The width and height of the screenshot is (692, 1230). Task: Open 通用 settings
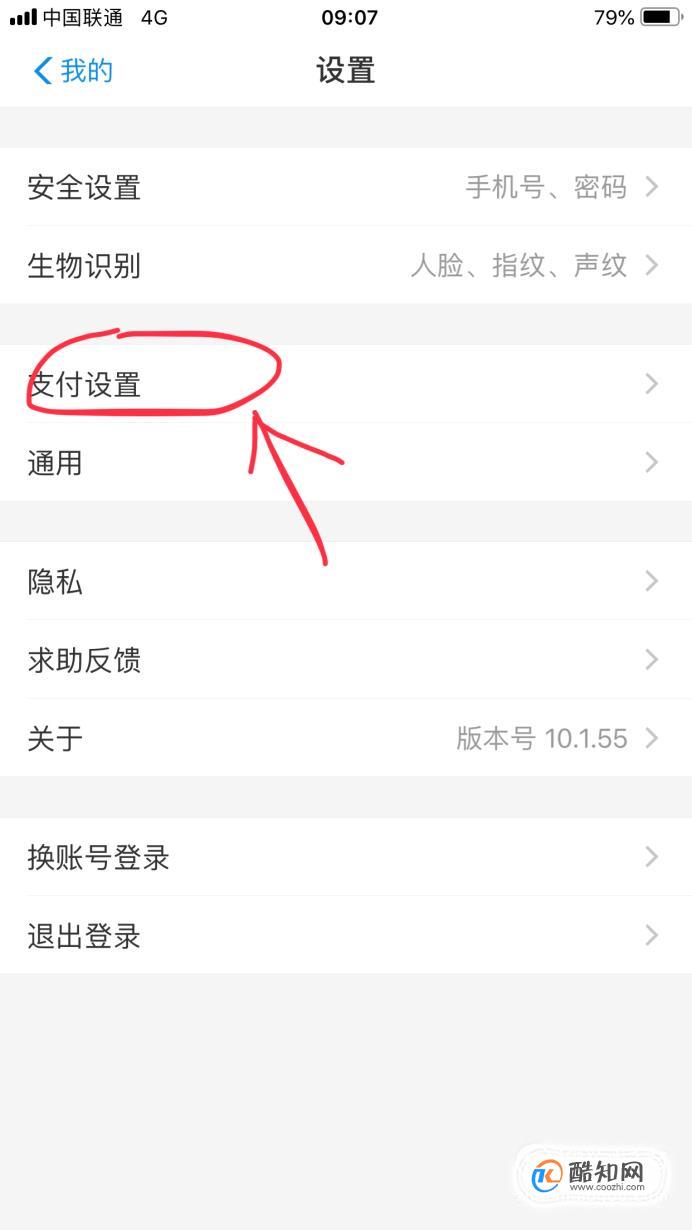pyautogui.click(x=346, y=462)
